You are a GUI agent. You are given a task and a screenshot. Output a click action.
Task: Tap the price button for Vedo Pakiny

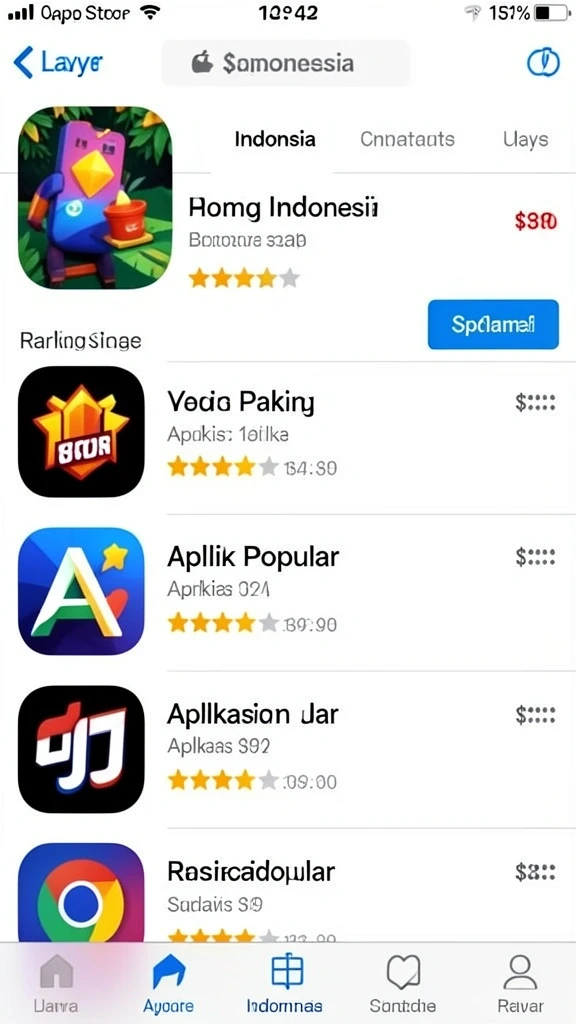(x=535, y=403)
